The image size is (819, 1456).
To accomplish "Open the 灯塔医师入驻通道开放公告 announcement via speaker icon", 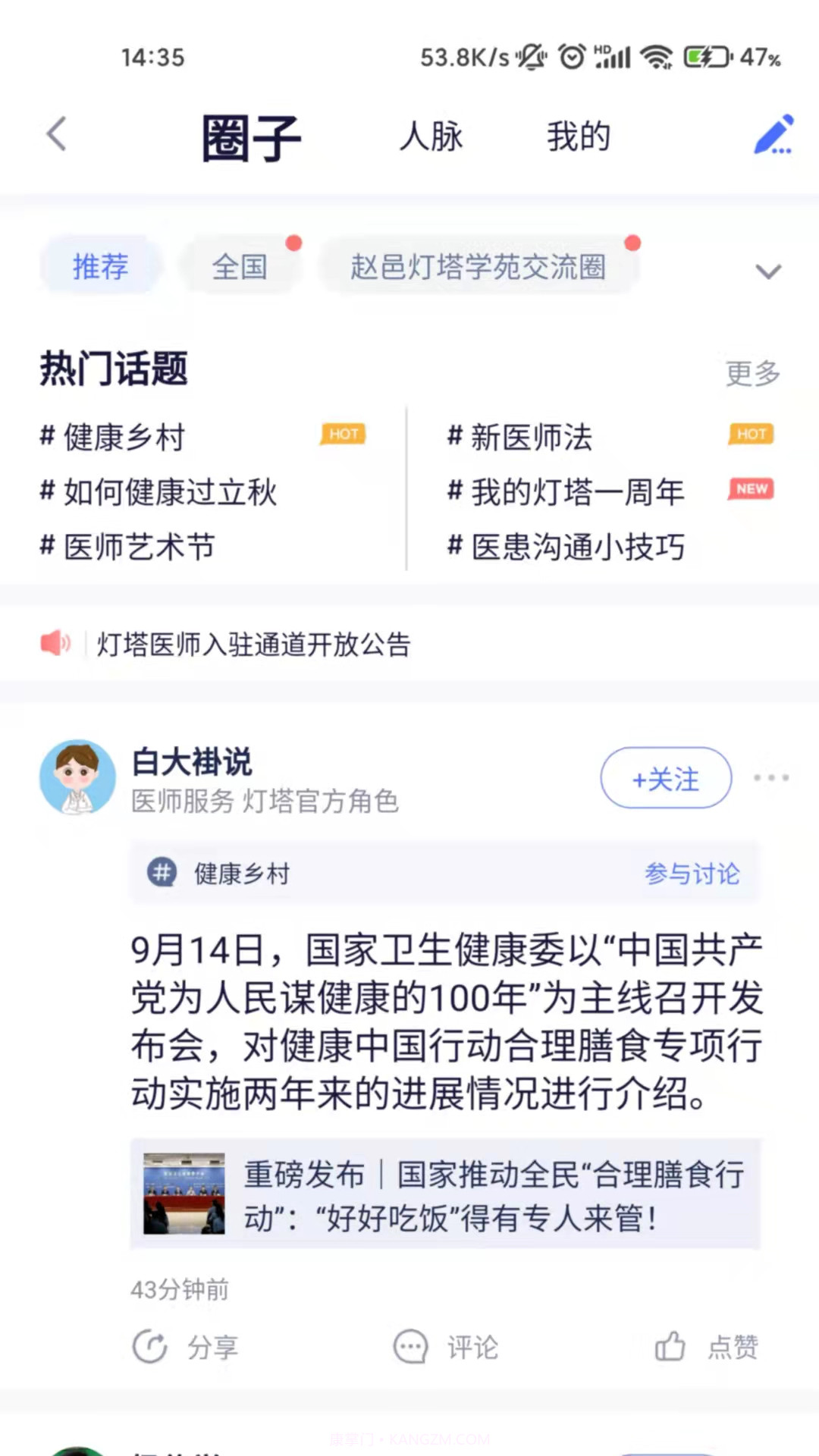I will coord(55,643).
